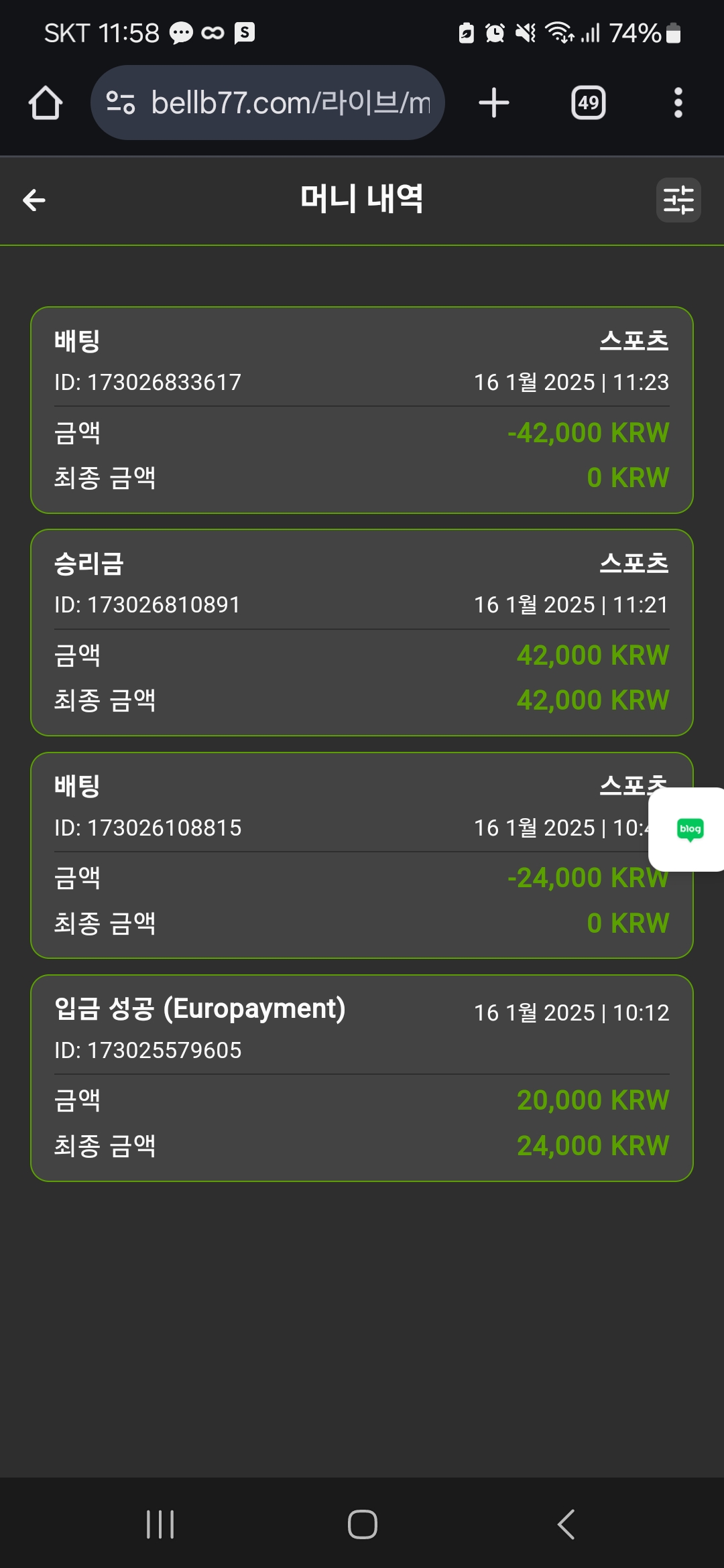
Task: Open the floating blog button
Action: pyautogui.click(x=688, y=830)
